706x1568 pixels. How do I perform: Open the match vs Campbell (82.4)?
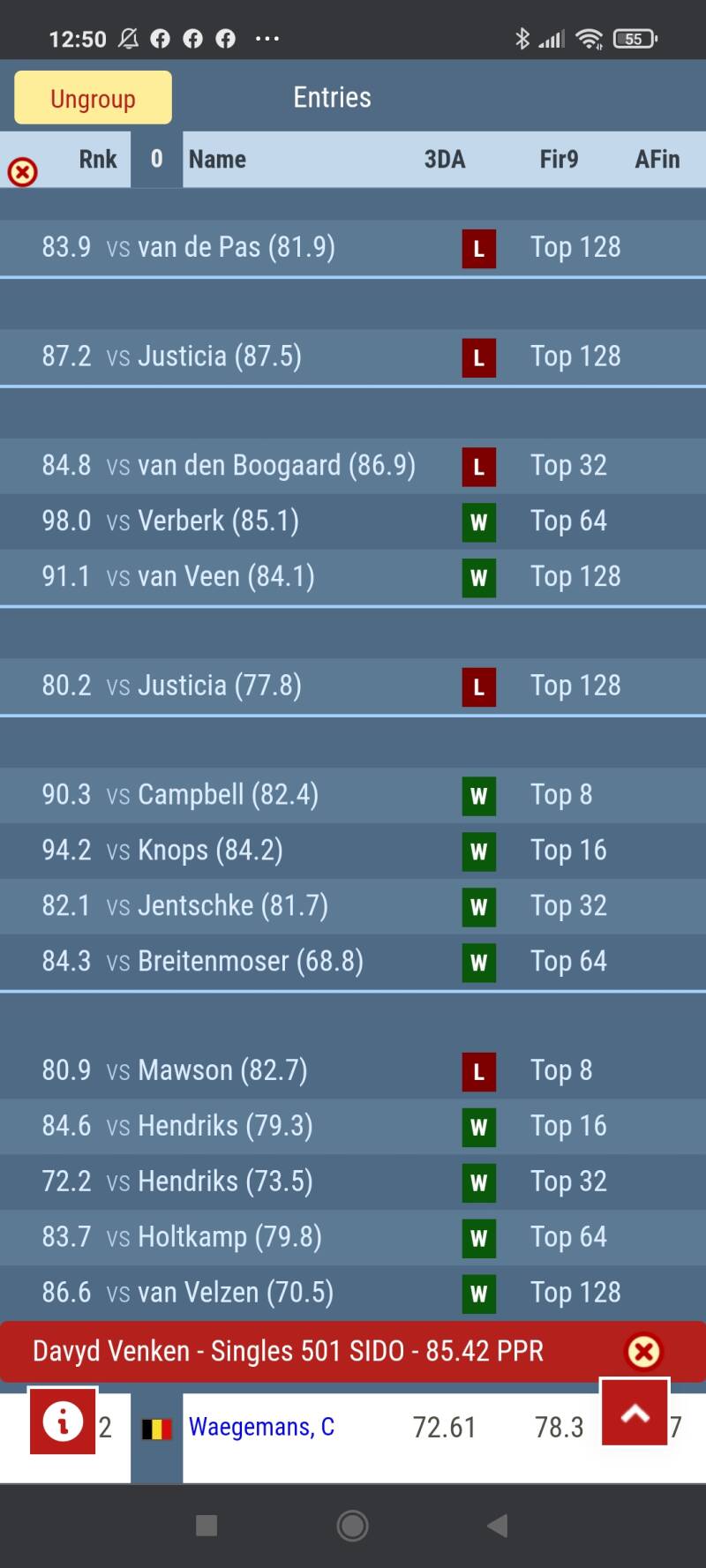228,795
